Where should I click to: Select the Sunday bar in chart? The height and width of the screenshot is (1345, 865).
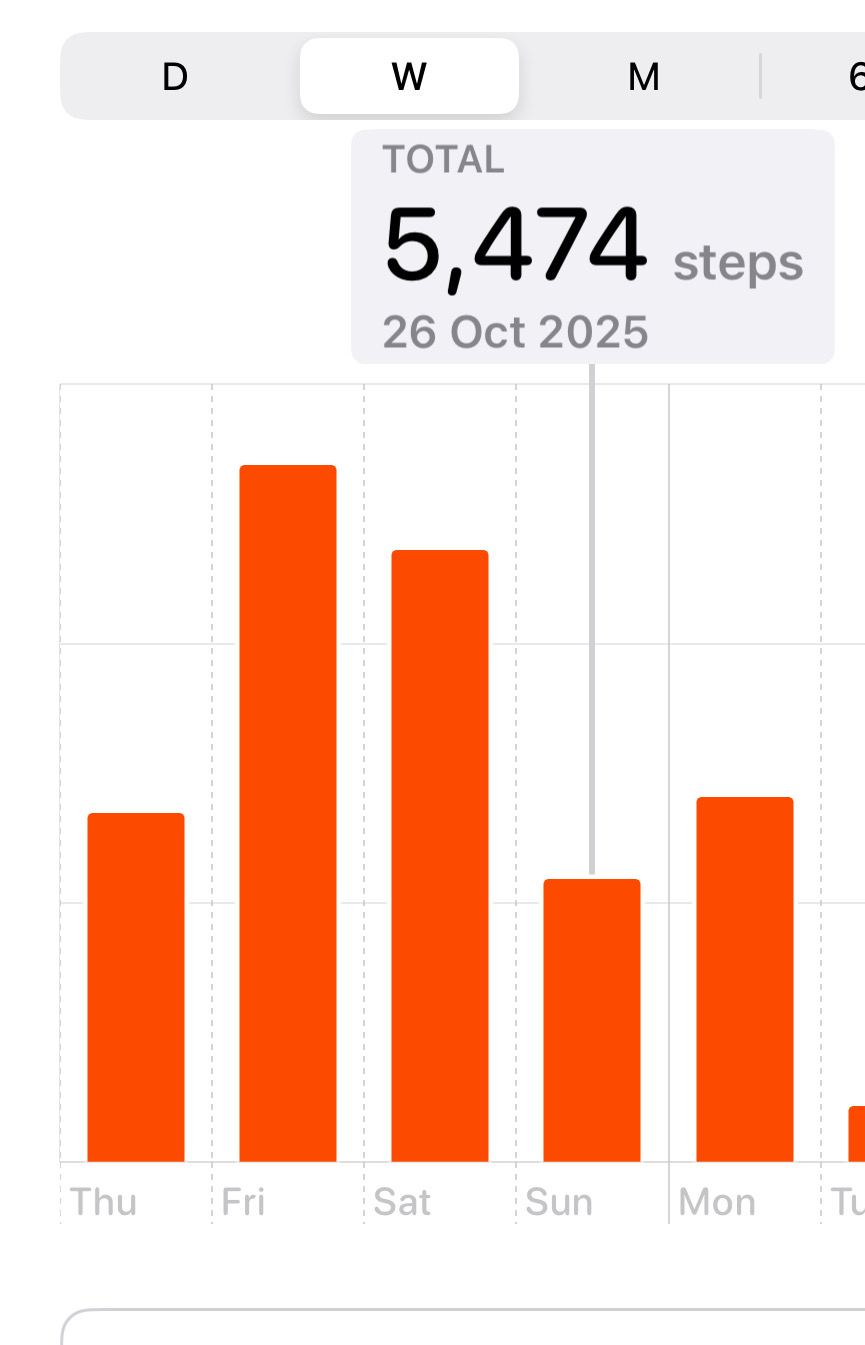pos(592,1020)
